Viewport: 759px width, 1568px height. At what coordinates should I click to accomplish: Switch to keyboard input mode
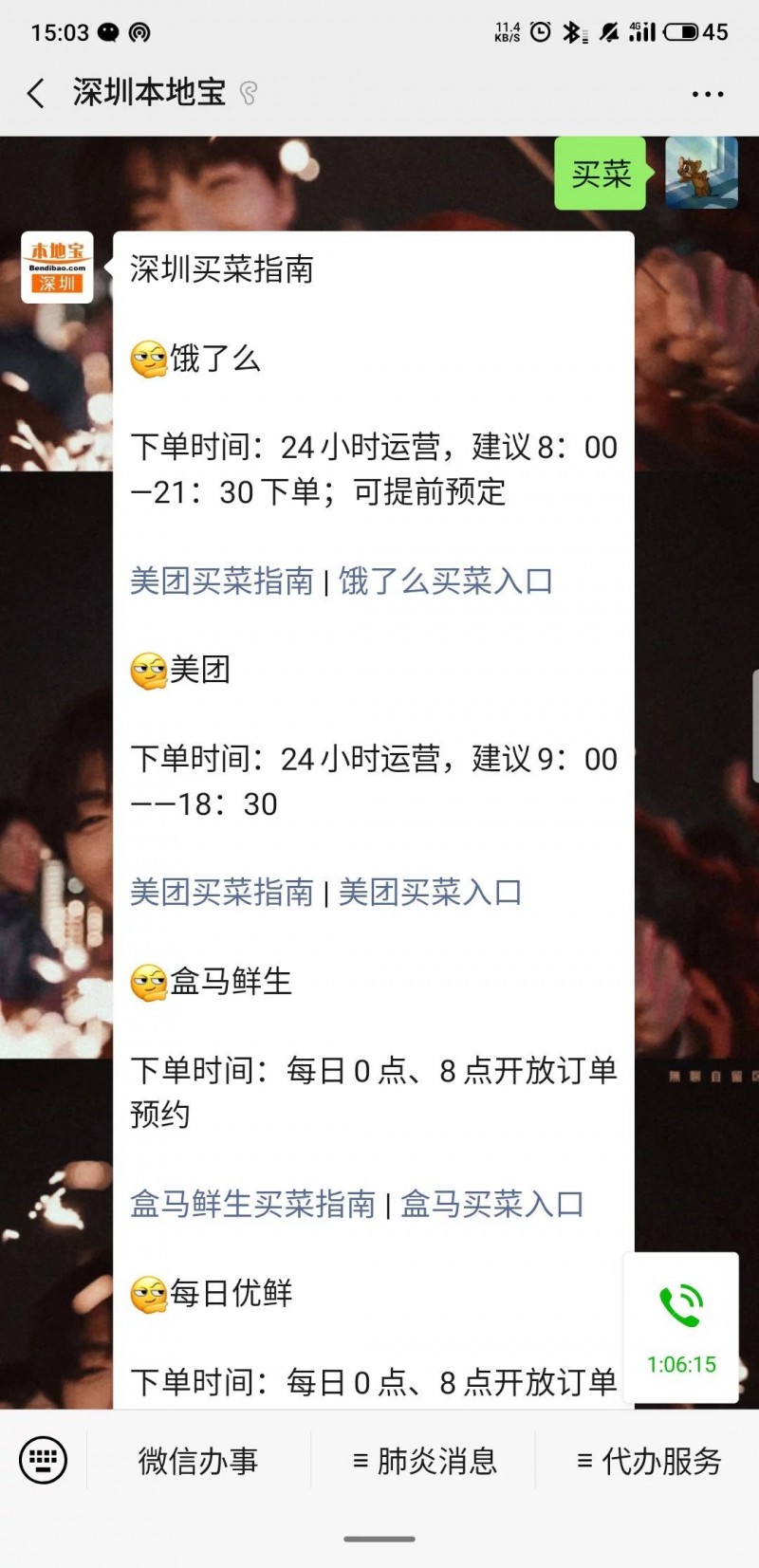point(44,1460)
